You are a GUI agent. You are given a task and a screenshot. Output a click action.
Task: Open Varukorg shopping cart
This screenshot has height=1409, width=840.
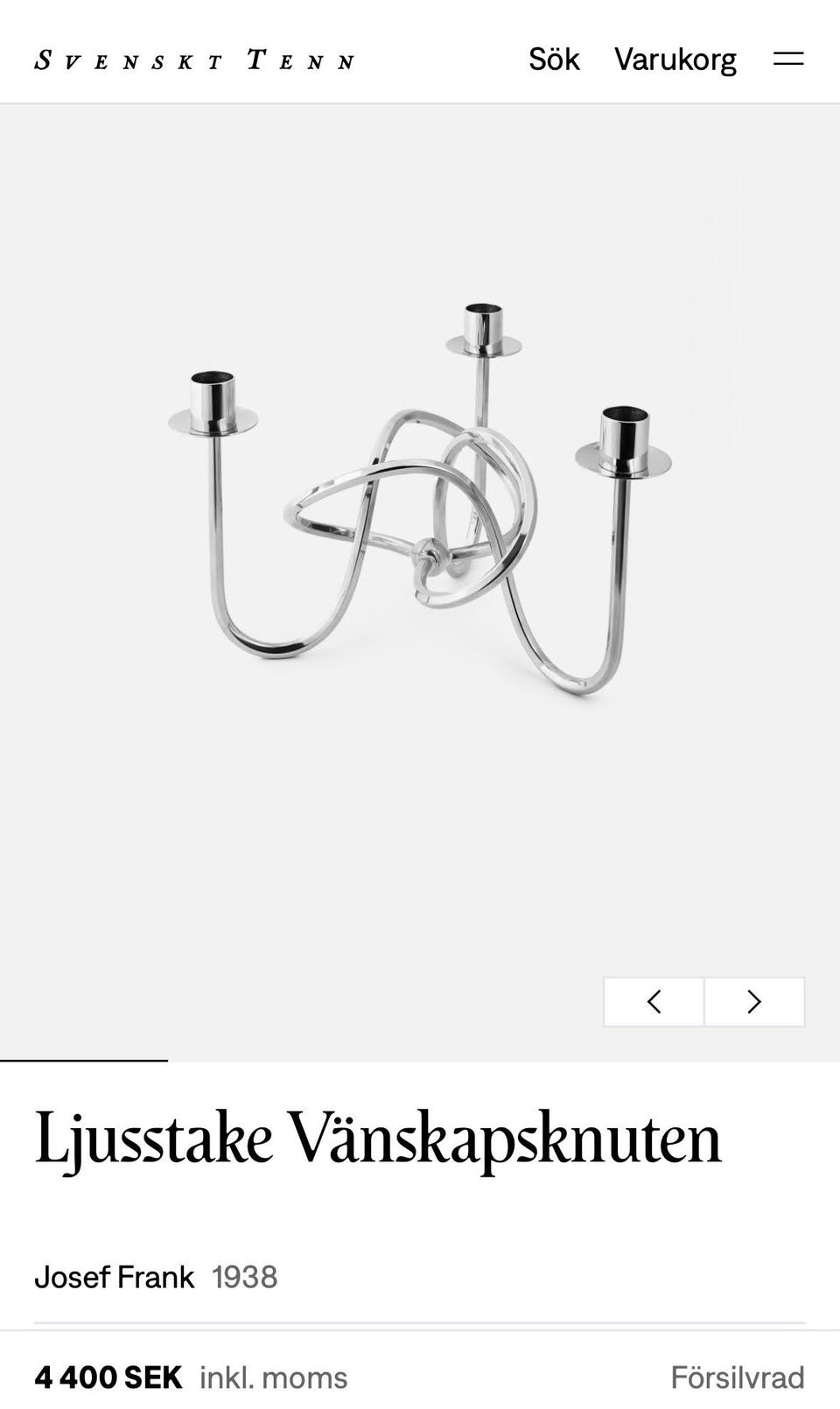[675, 60]
